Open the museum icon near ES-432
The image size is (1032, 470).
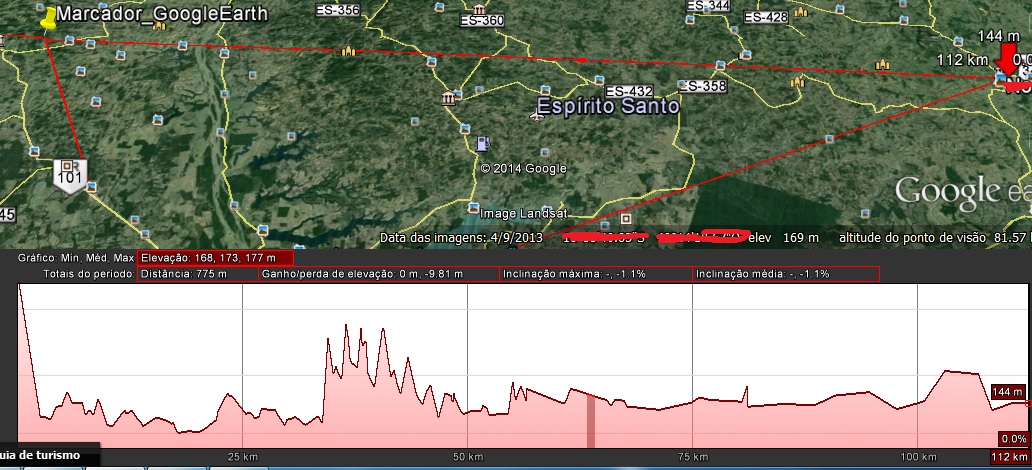point(449,98)
